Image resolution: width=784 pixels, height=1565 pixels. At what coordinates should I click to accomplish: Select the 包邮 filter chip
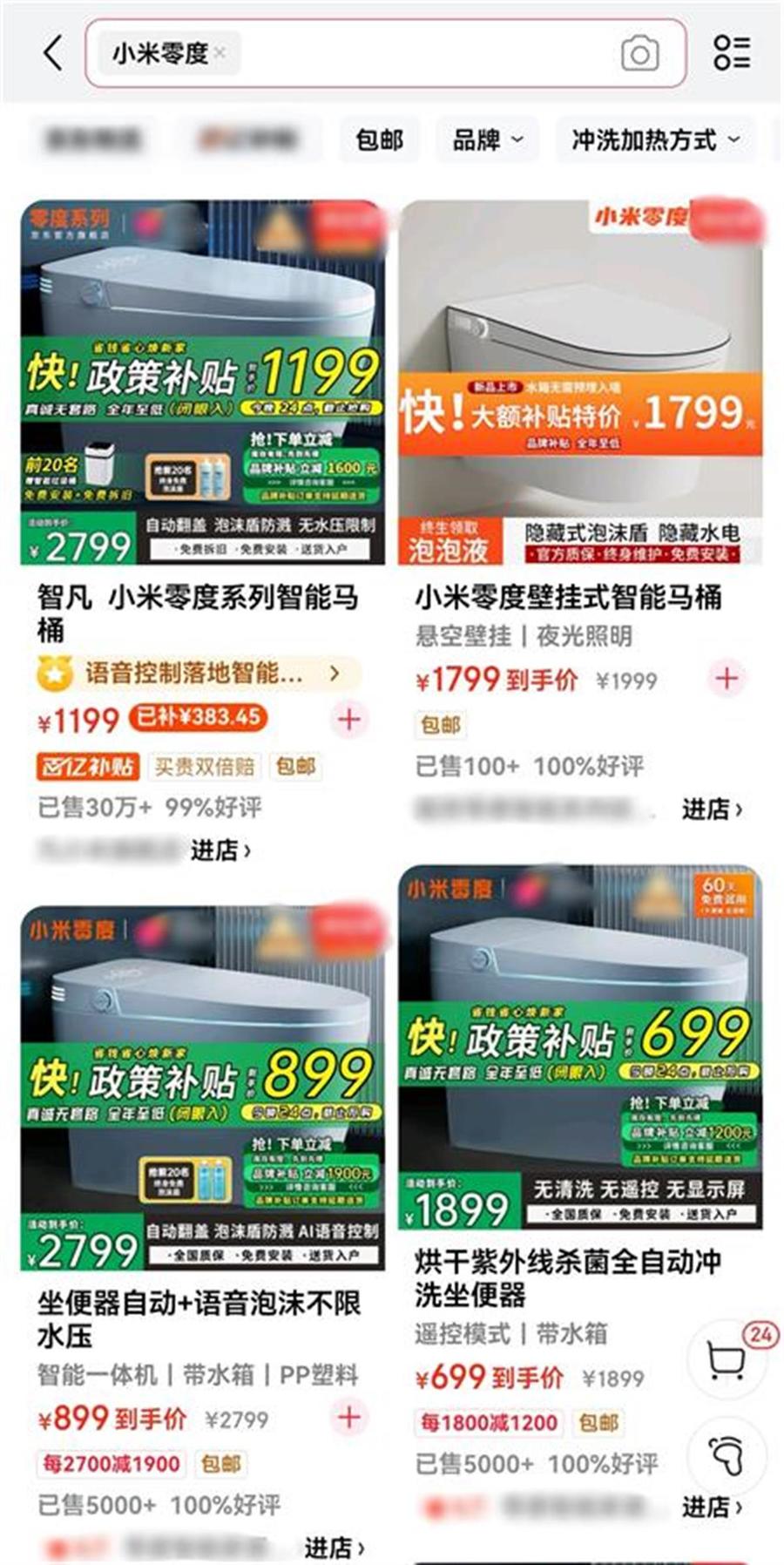click(x=379, y=140)
